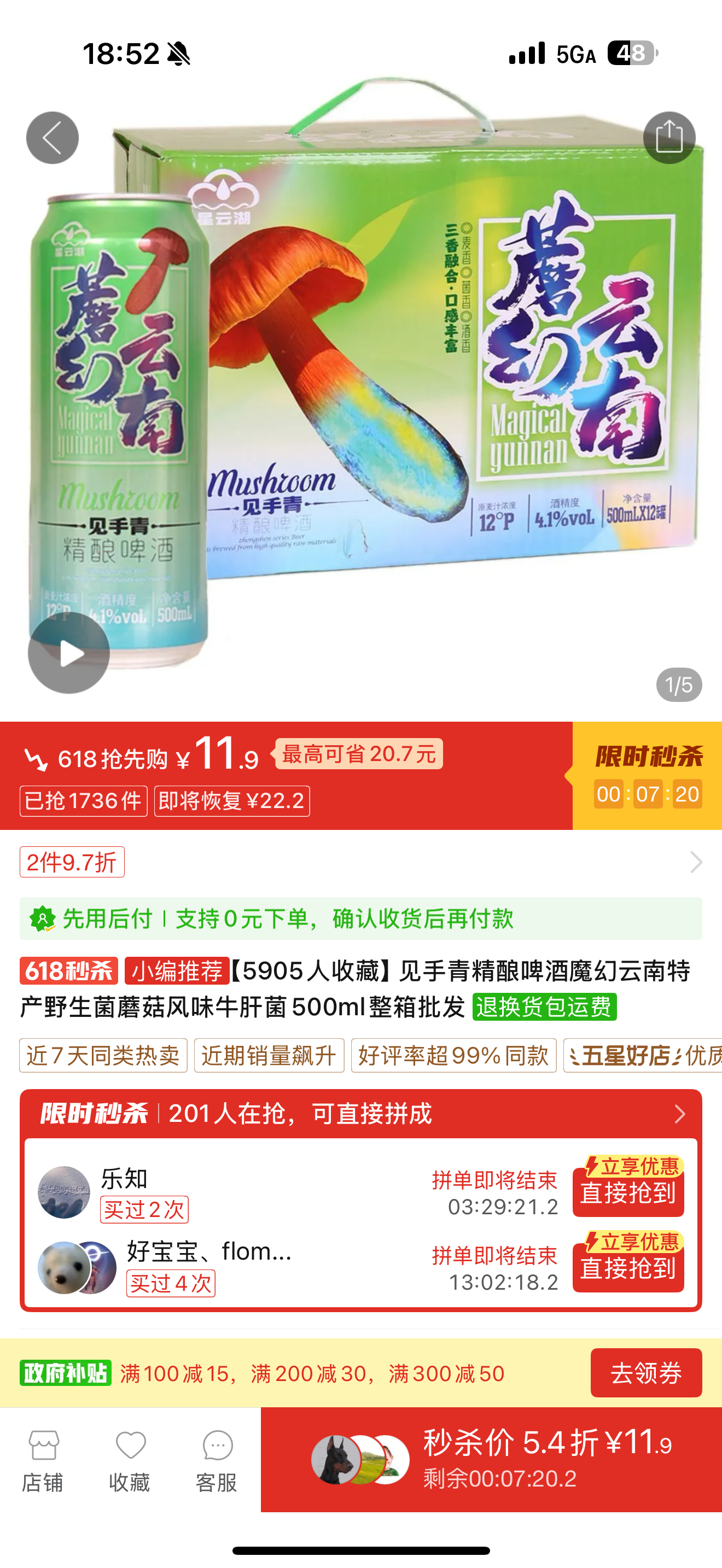Open the 2件9.7折 discount details
Screen dimensions: 722x1568
click(72, 862)
